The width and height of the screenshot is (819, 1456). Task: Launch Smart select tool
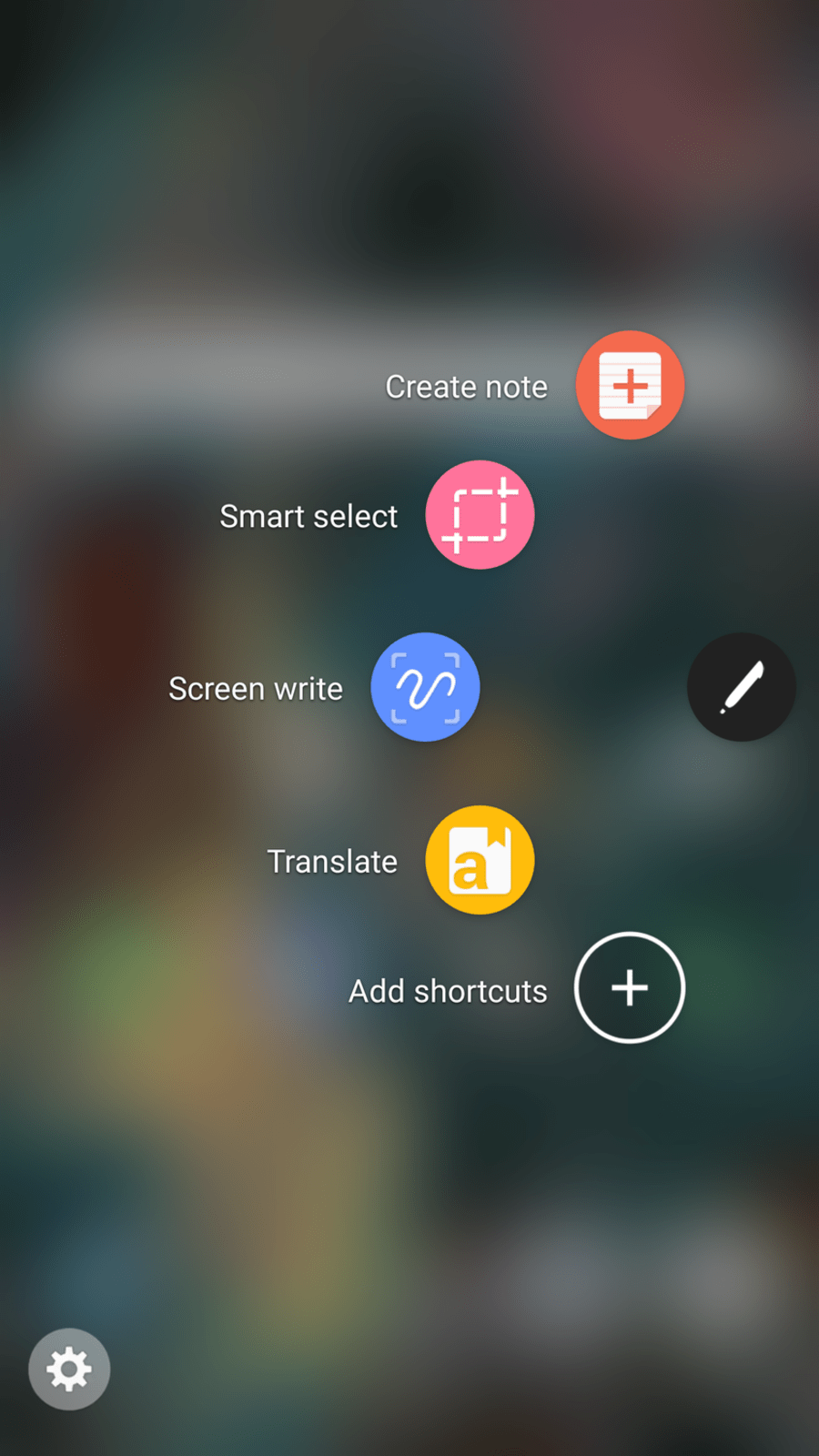[x=480, y=515]
